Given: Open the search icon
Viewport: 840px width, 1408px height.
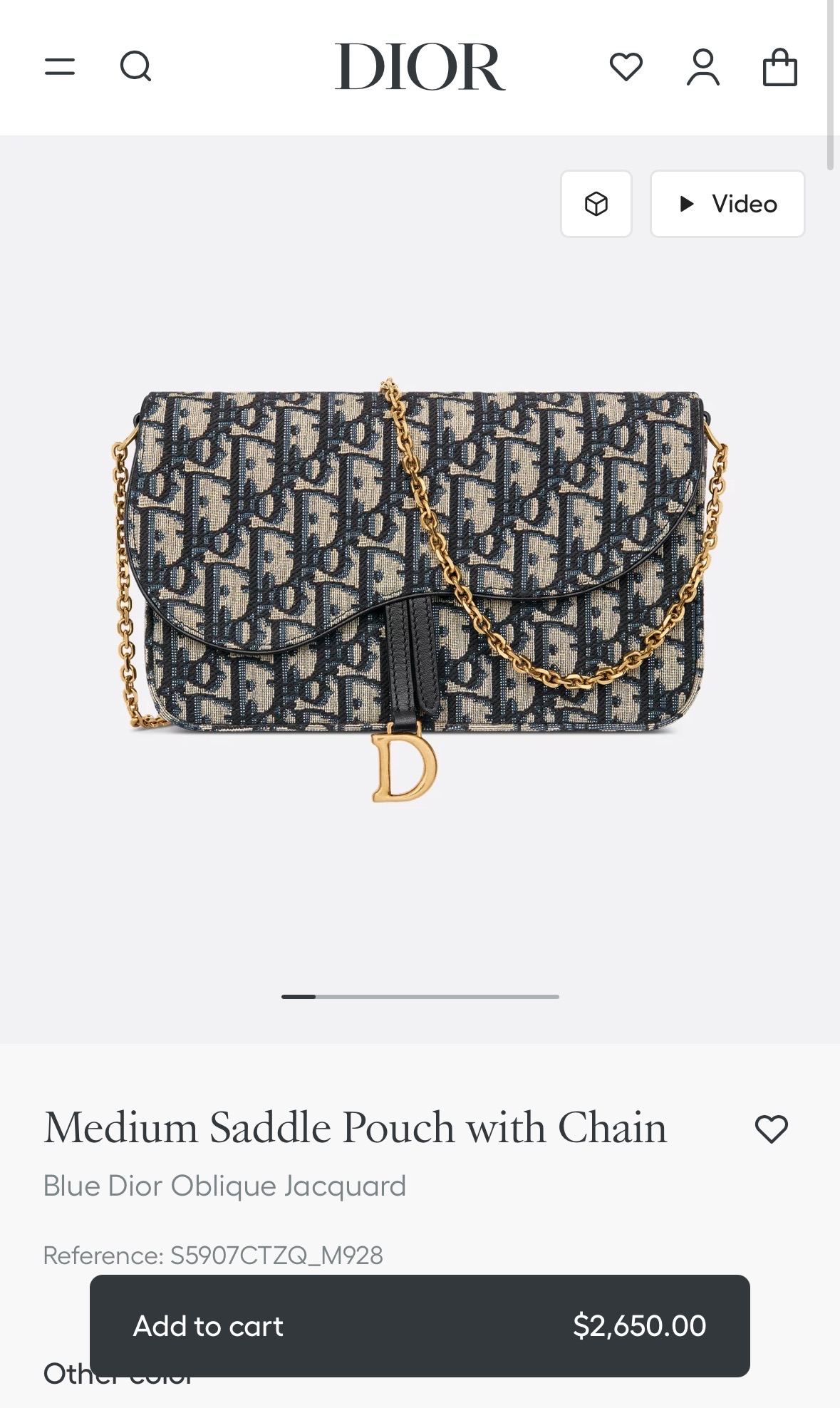Looking at the screenshot, I should click(x=135, y=67).
